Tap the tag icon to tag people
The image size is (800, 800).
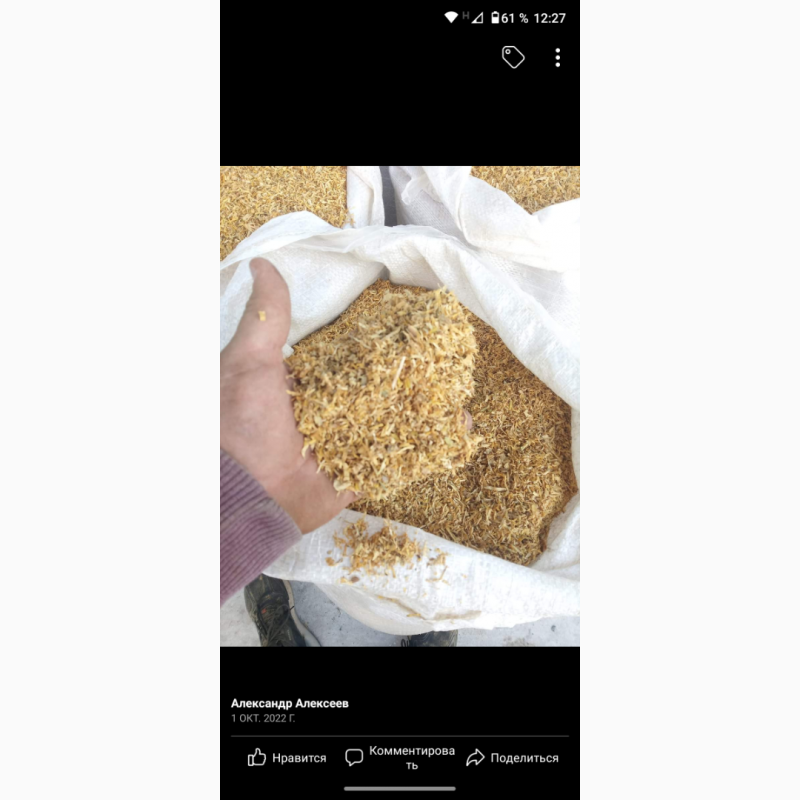click(513, 57)
